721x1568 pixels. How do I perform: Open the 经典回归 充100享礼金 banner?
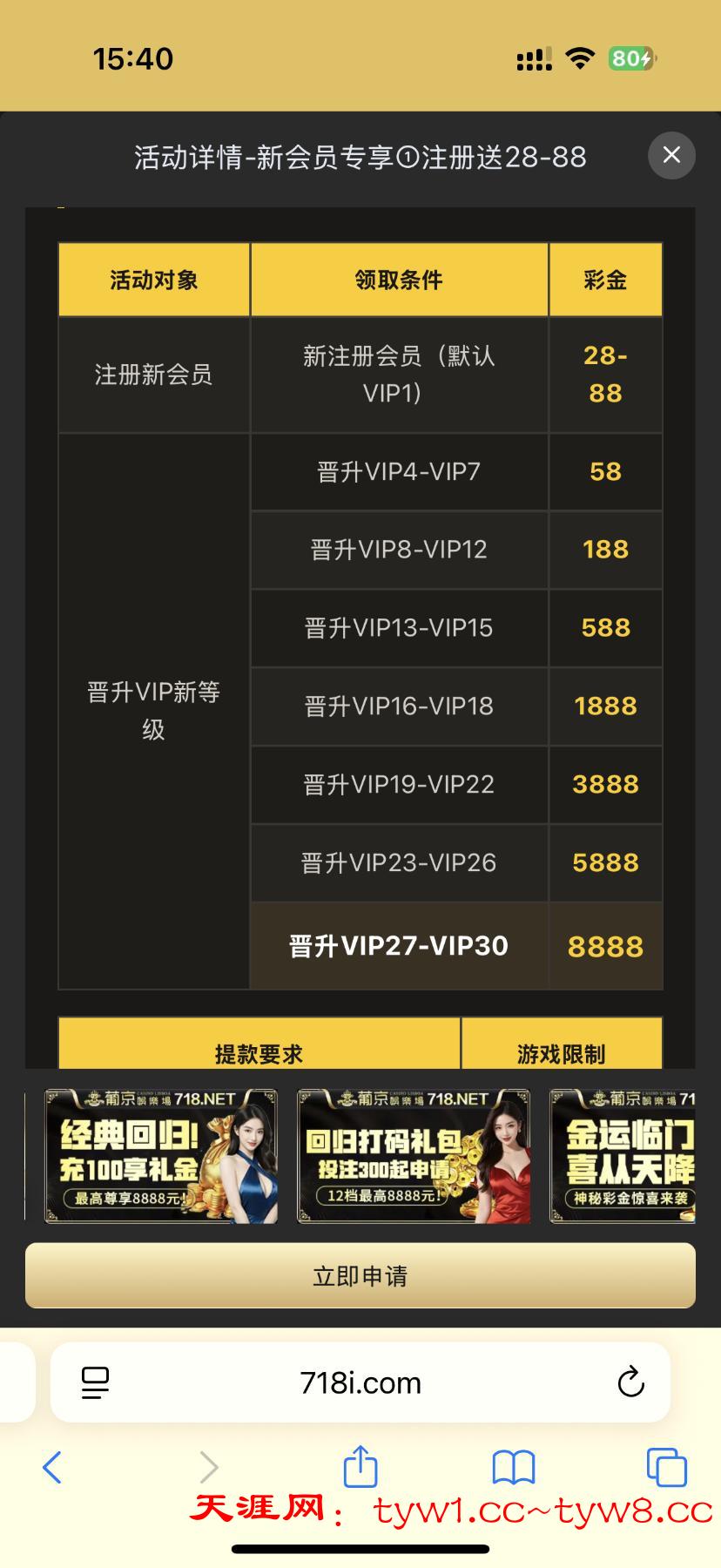tap(161, 1156)
